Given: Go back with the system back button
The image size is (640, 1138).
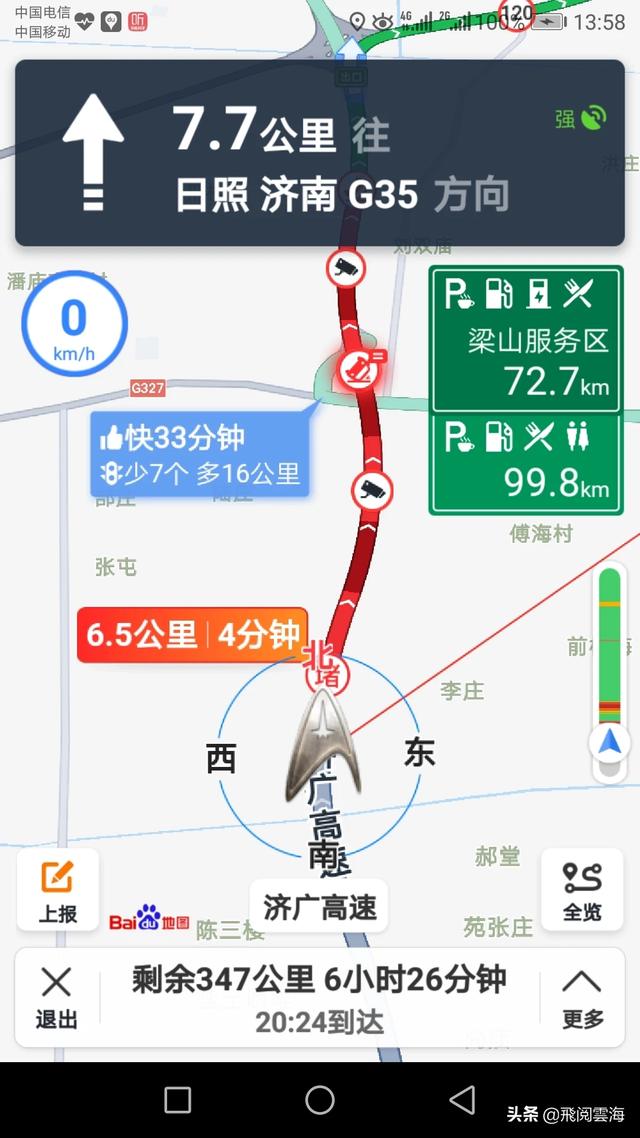Looking at the screenshot, I should tap(462, 1100).
